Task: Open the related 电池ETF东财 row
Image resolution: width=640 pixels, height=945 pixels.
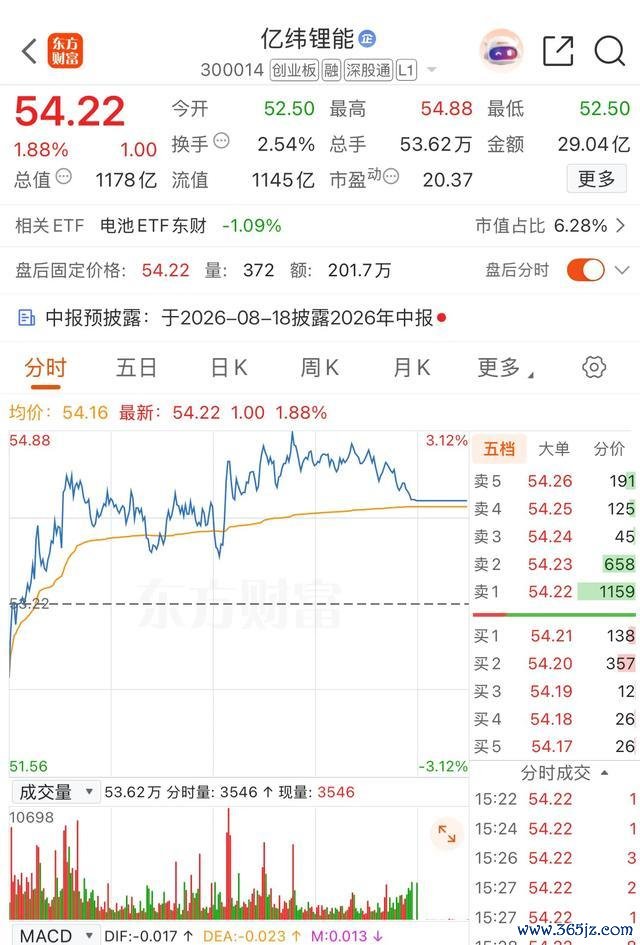Action: pyautogui.click(x=320, y=226)
